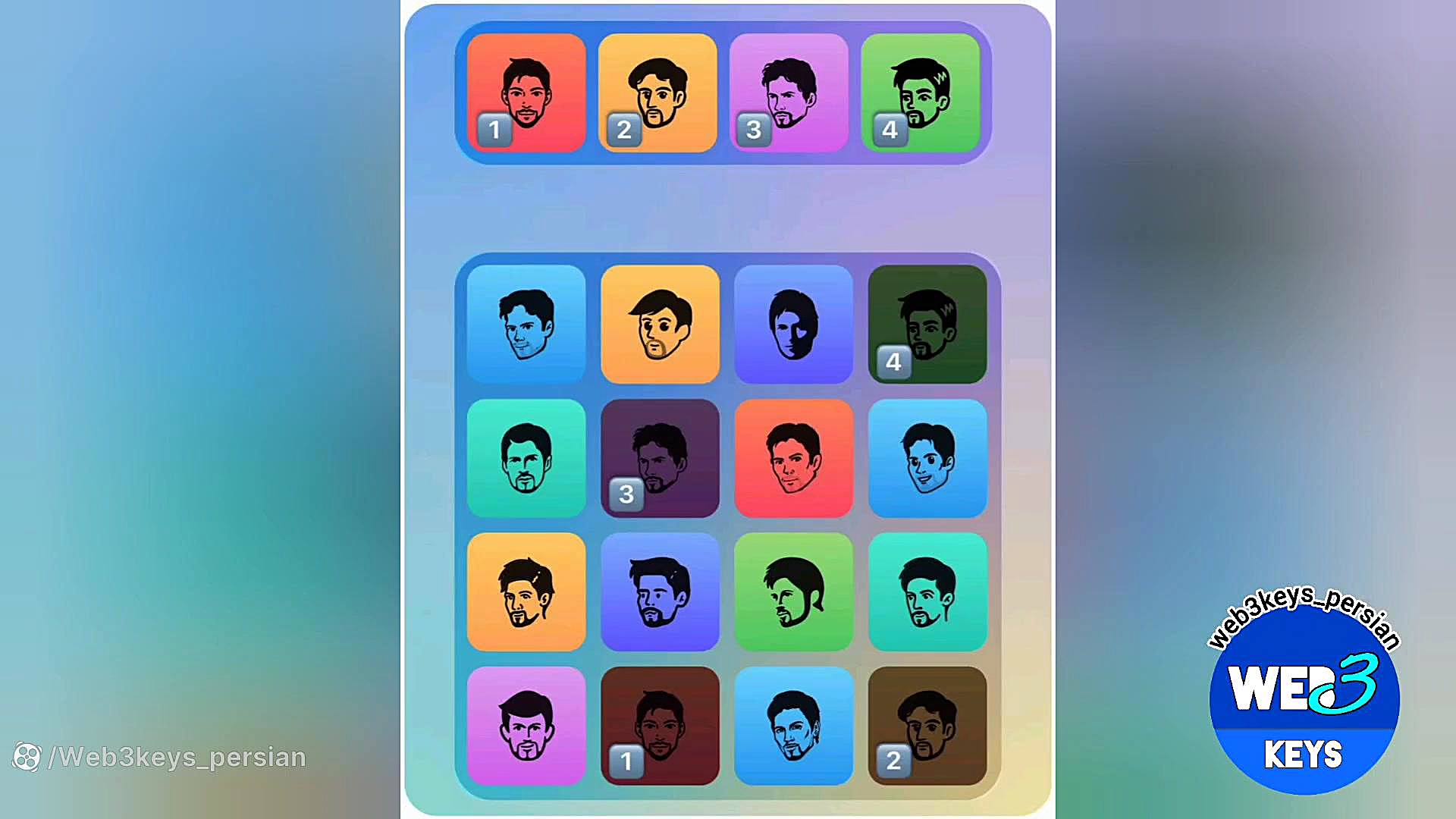Choose the orange tile with the goatee face
Image resolution: width=1456 pixels, height=819 pixels.
[x=526, y=592]
